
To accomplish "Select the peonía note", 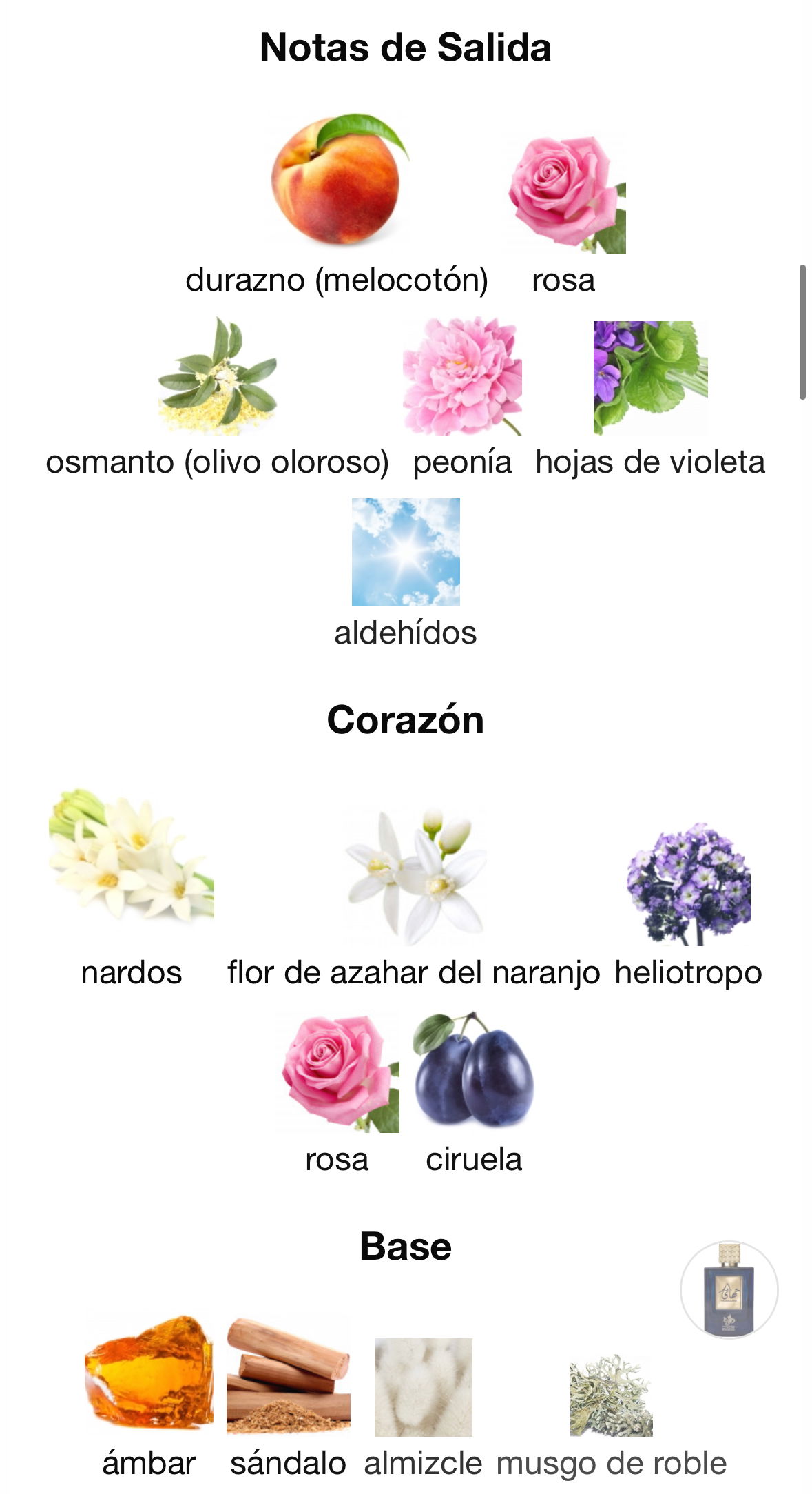I will tap(462, 376).
